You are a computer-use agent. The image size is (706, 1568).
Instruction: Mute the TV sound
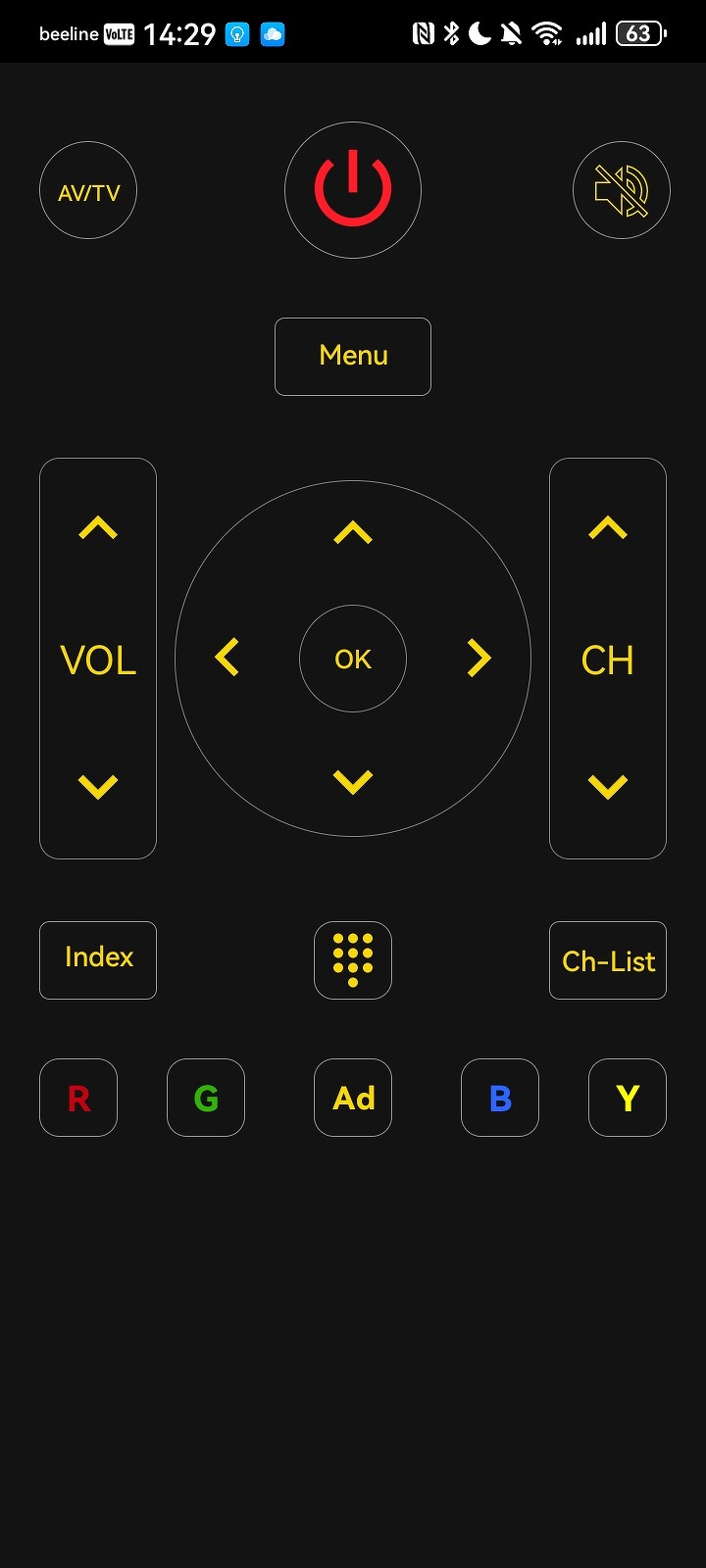coord(622,190)
